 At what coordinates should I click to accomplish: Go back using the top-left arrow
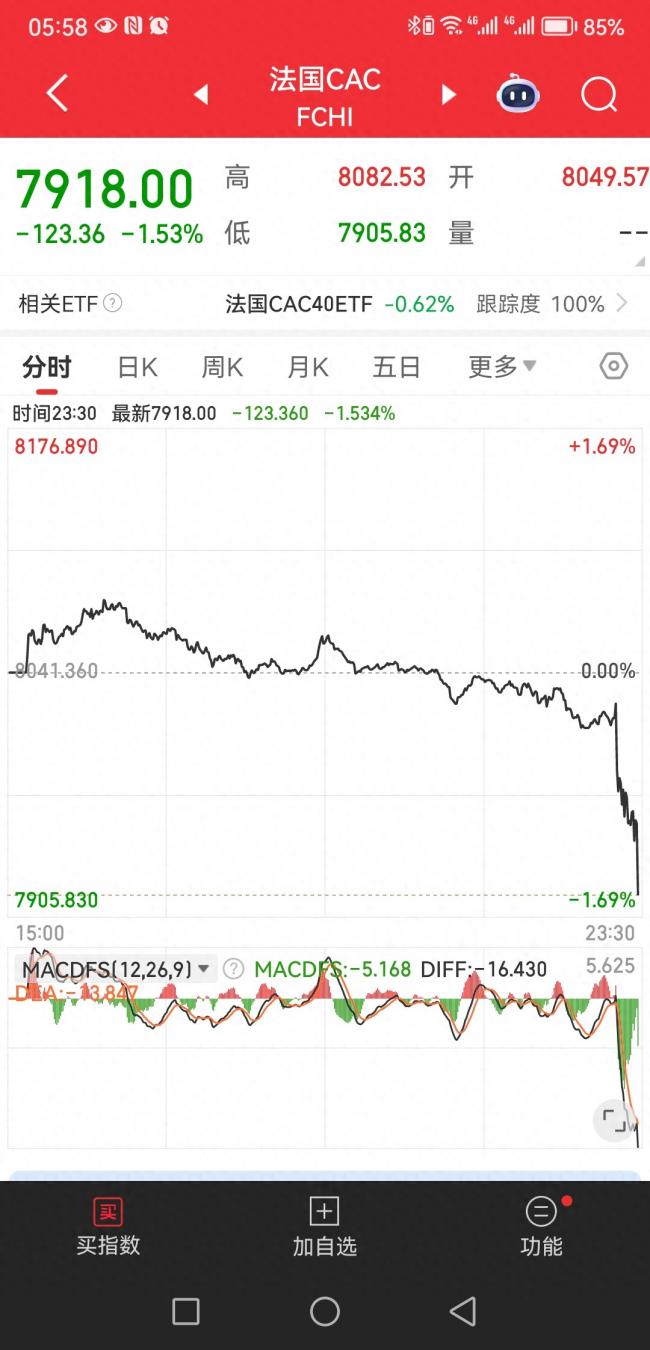point(57,95)
